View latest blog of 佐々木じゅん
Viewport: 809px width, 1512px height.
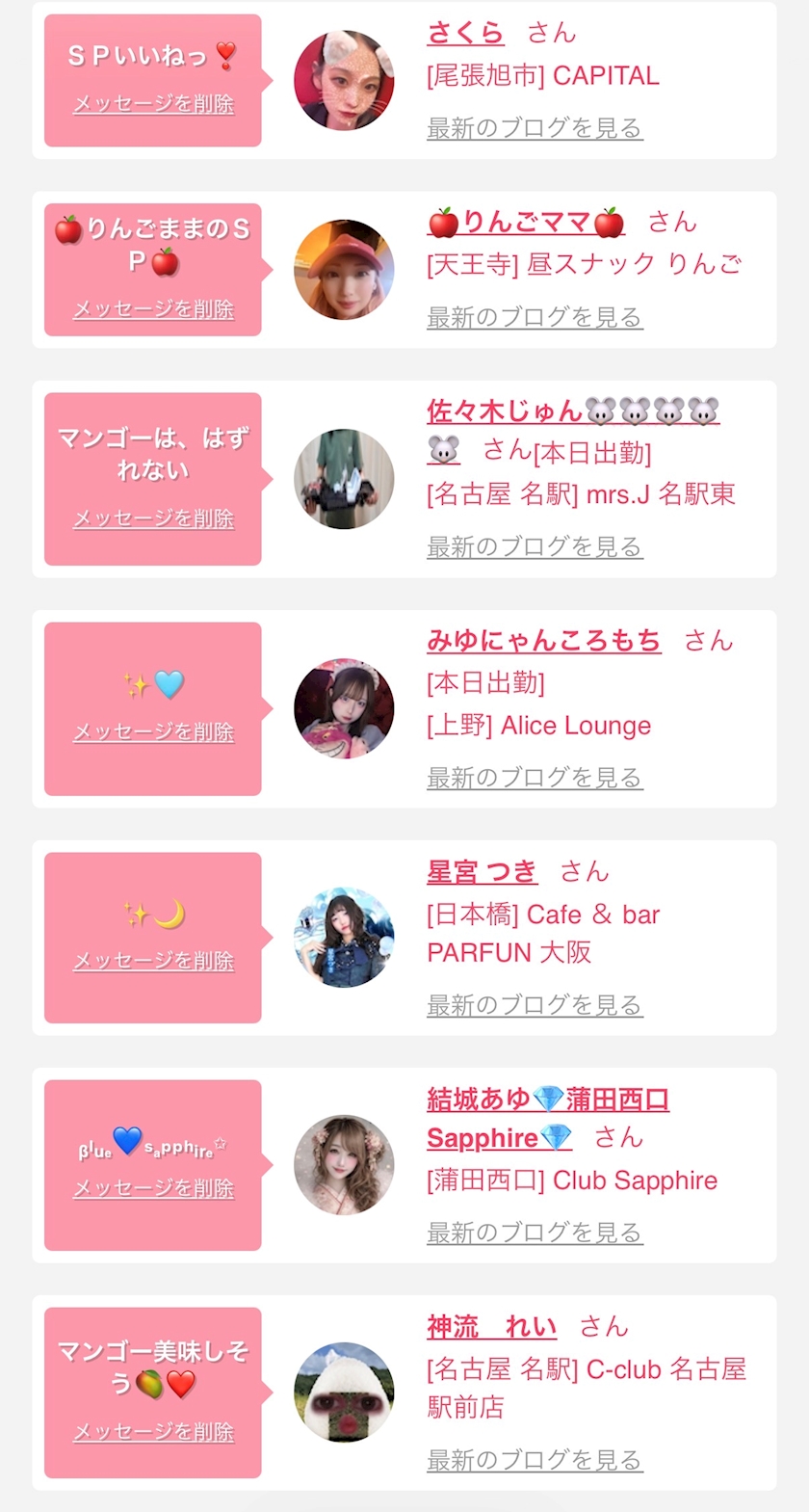[x=534, y=546]
